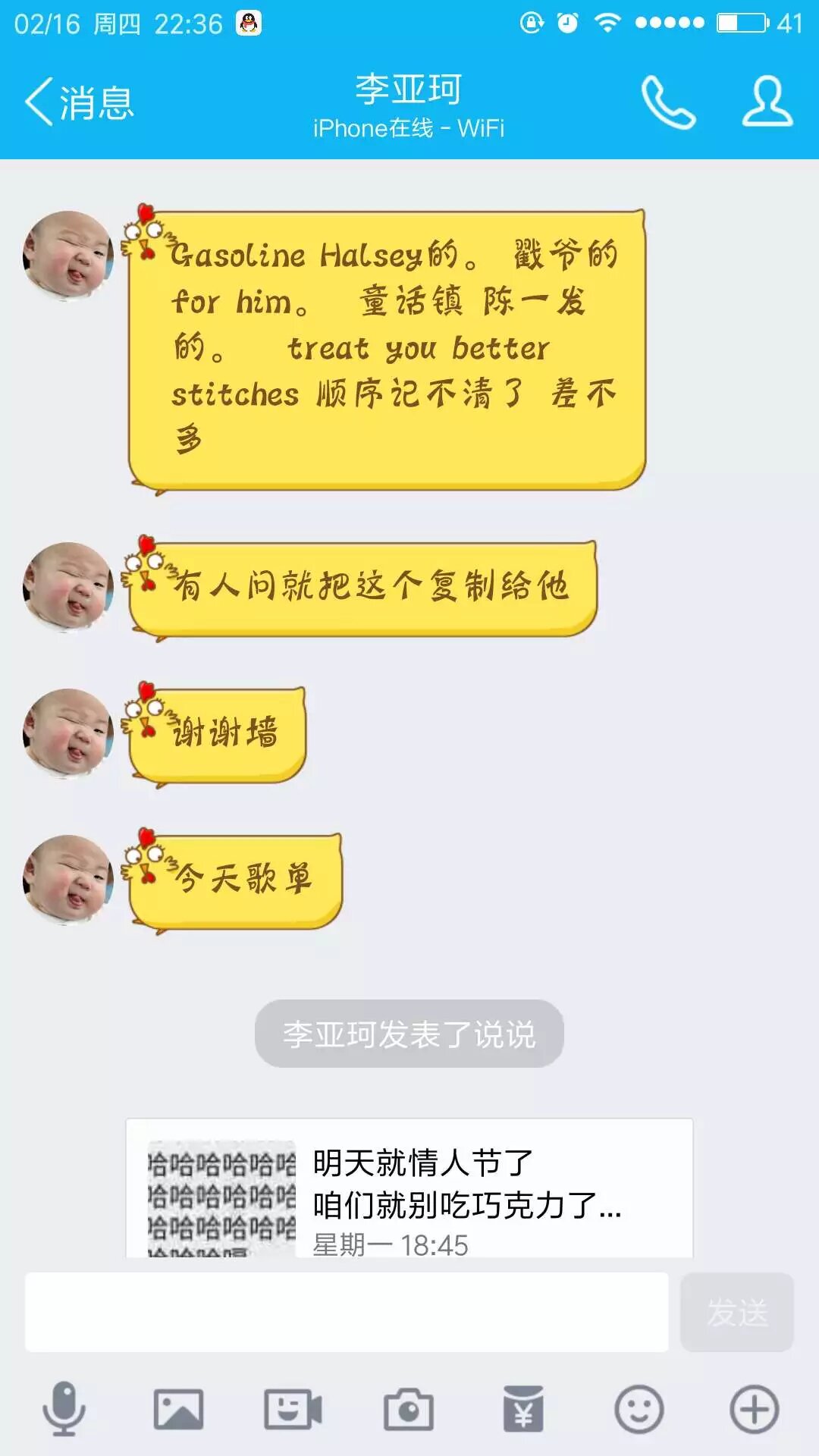819x1456 pixels.
Task: Start a video chat
Action: click(x=293, y=1410)
